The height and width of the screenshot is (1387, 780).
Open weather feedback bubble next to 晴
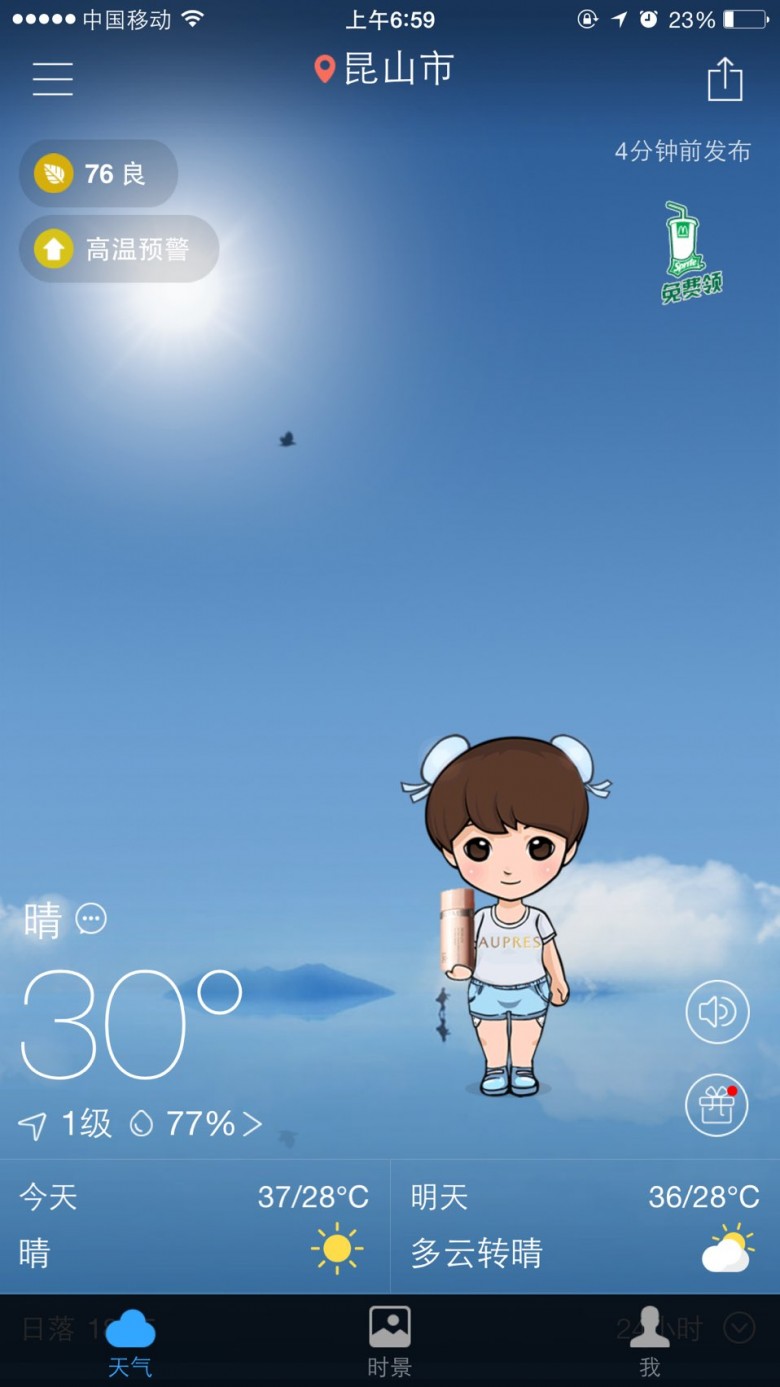coord(91,919)
